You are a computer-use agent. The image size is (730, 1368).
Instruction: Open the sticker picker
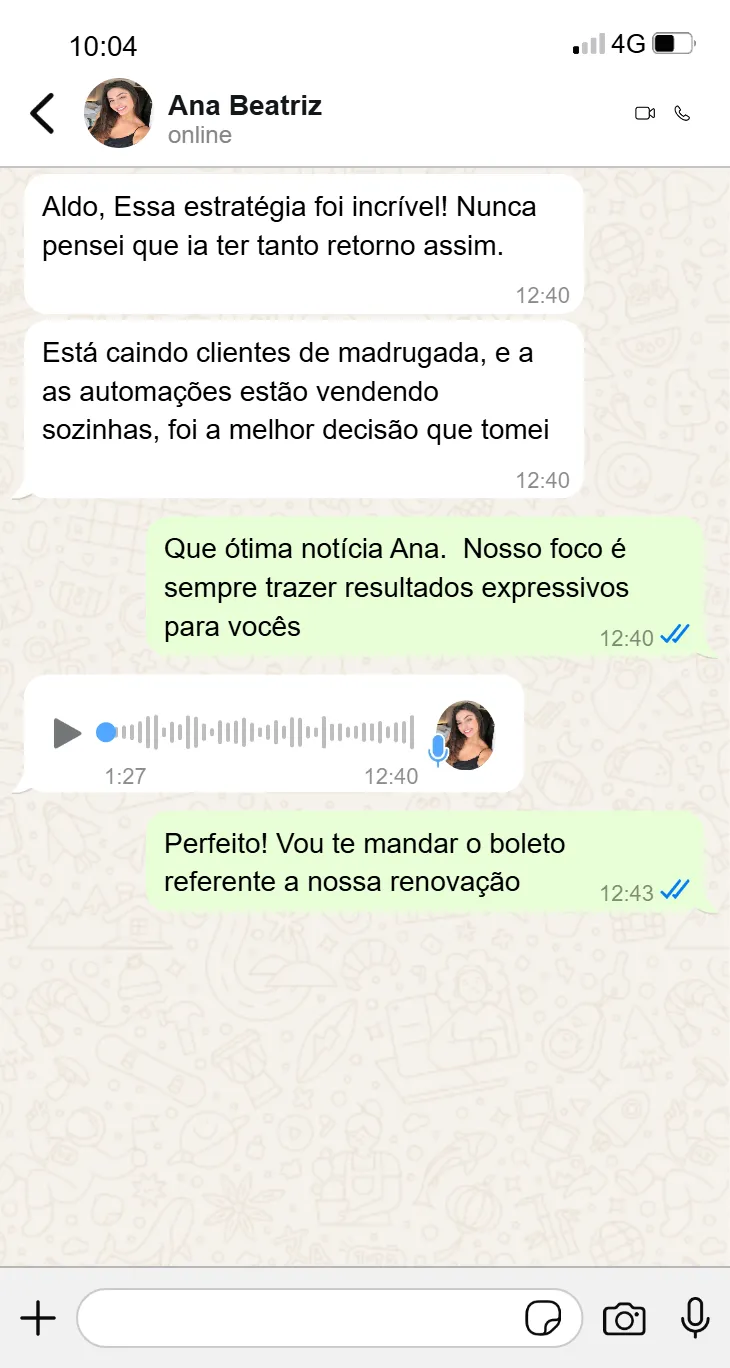click(543, 1319)
